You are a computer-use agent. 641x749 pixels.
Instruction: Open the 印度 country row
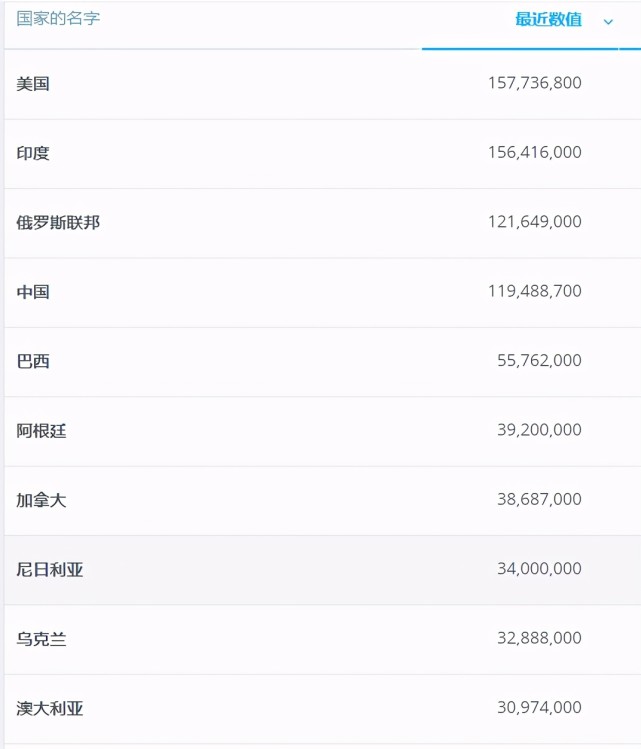pyautogui.click(x=322, y=153)
